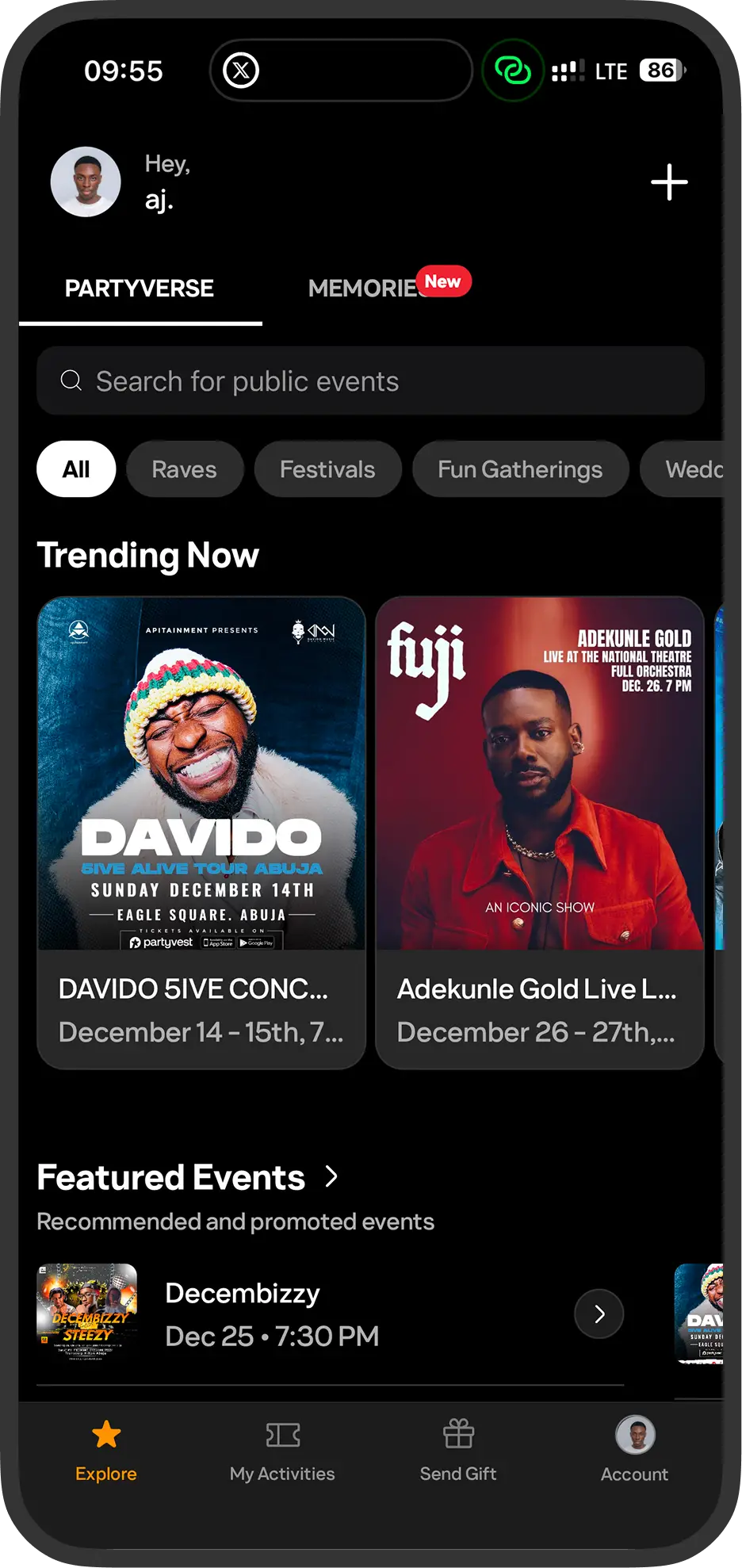Open the Davido 5ive concert card
The height and width of the screenshot is (1568, 742).
(201, 832)
